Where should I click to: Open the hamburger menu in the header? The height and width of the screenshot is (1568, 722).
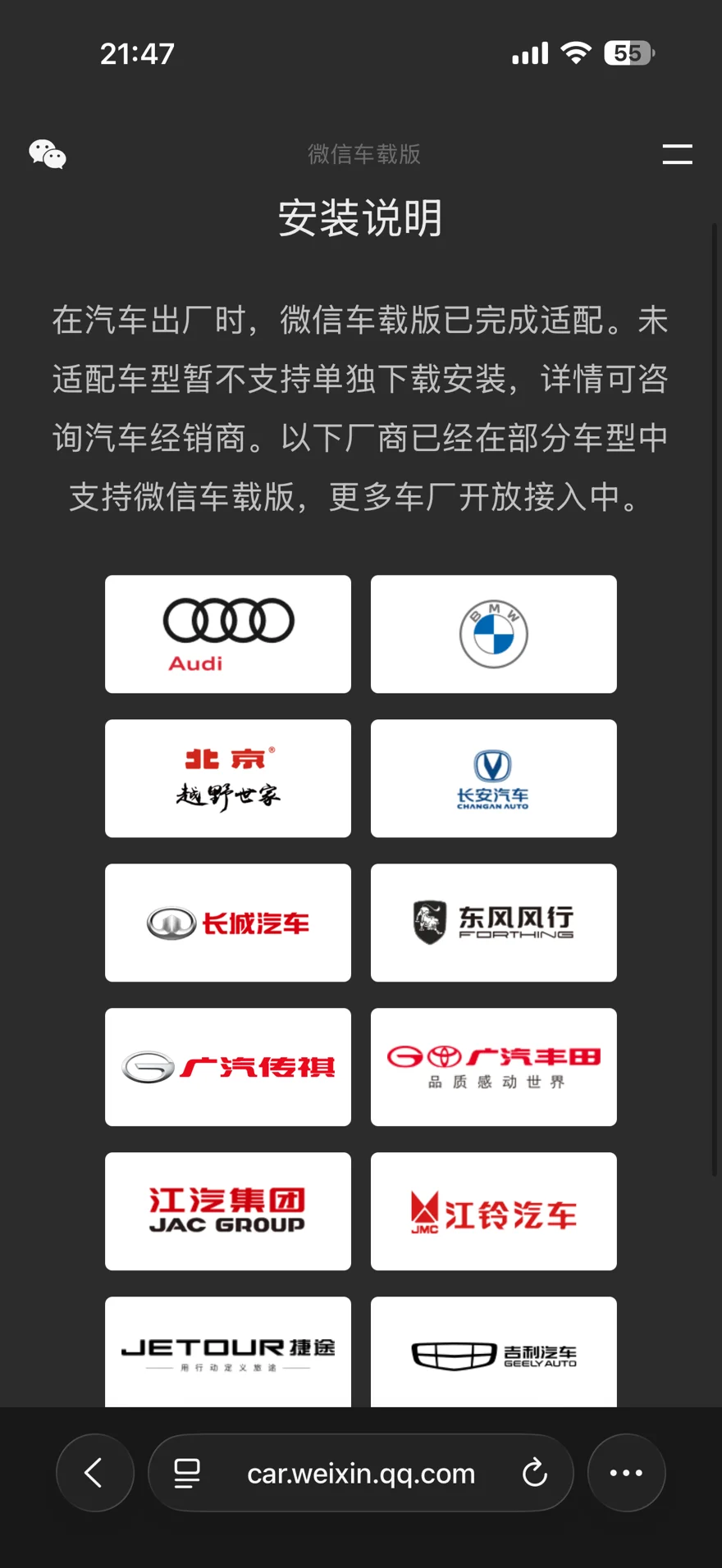[677, 154]
